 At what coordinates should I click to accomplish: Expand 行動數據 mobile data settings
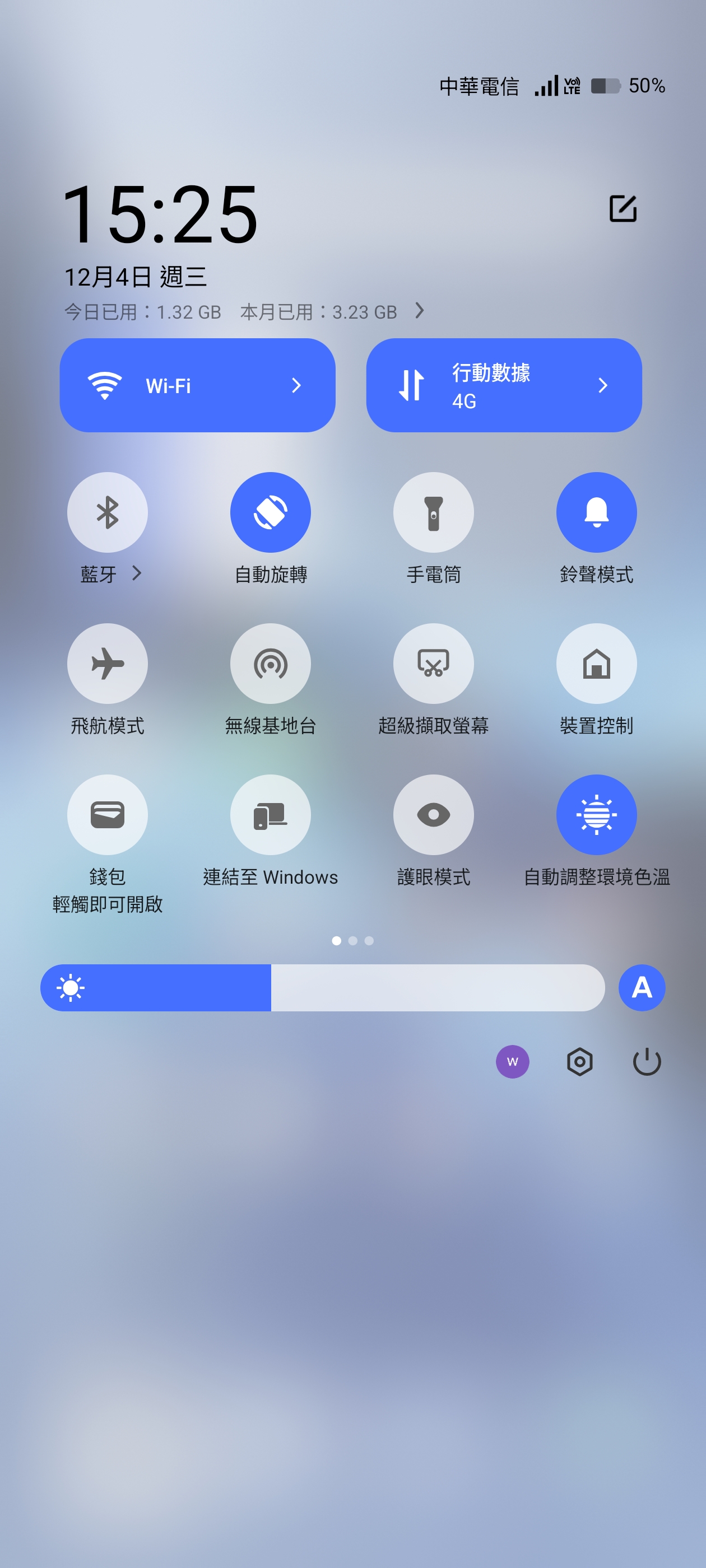[x=602, y=385]
